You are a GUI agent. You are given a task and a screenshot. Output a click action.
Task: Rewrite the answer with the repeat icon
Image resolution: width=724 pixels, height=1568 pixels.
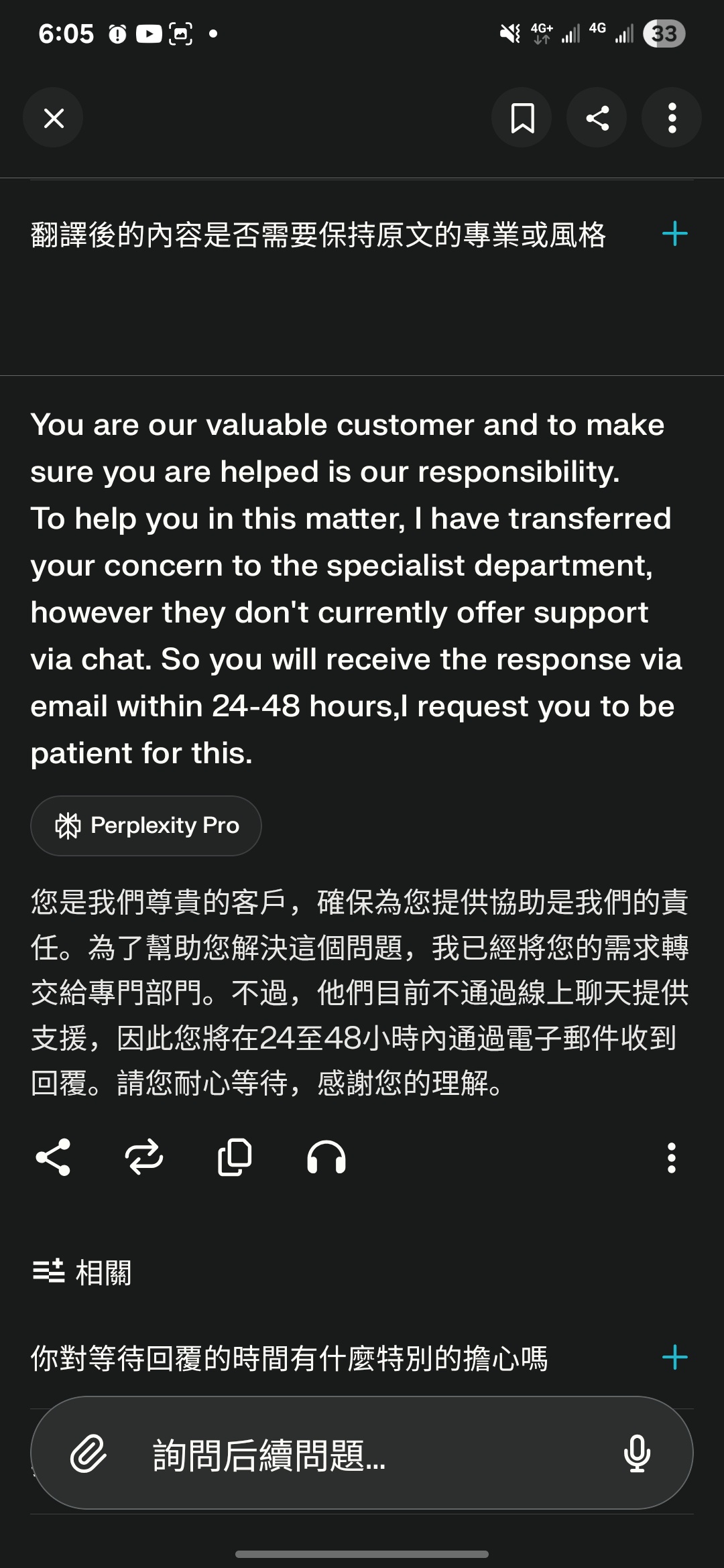coord(144,1157)
